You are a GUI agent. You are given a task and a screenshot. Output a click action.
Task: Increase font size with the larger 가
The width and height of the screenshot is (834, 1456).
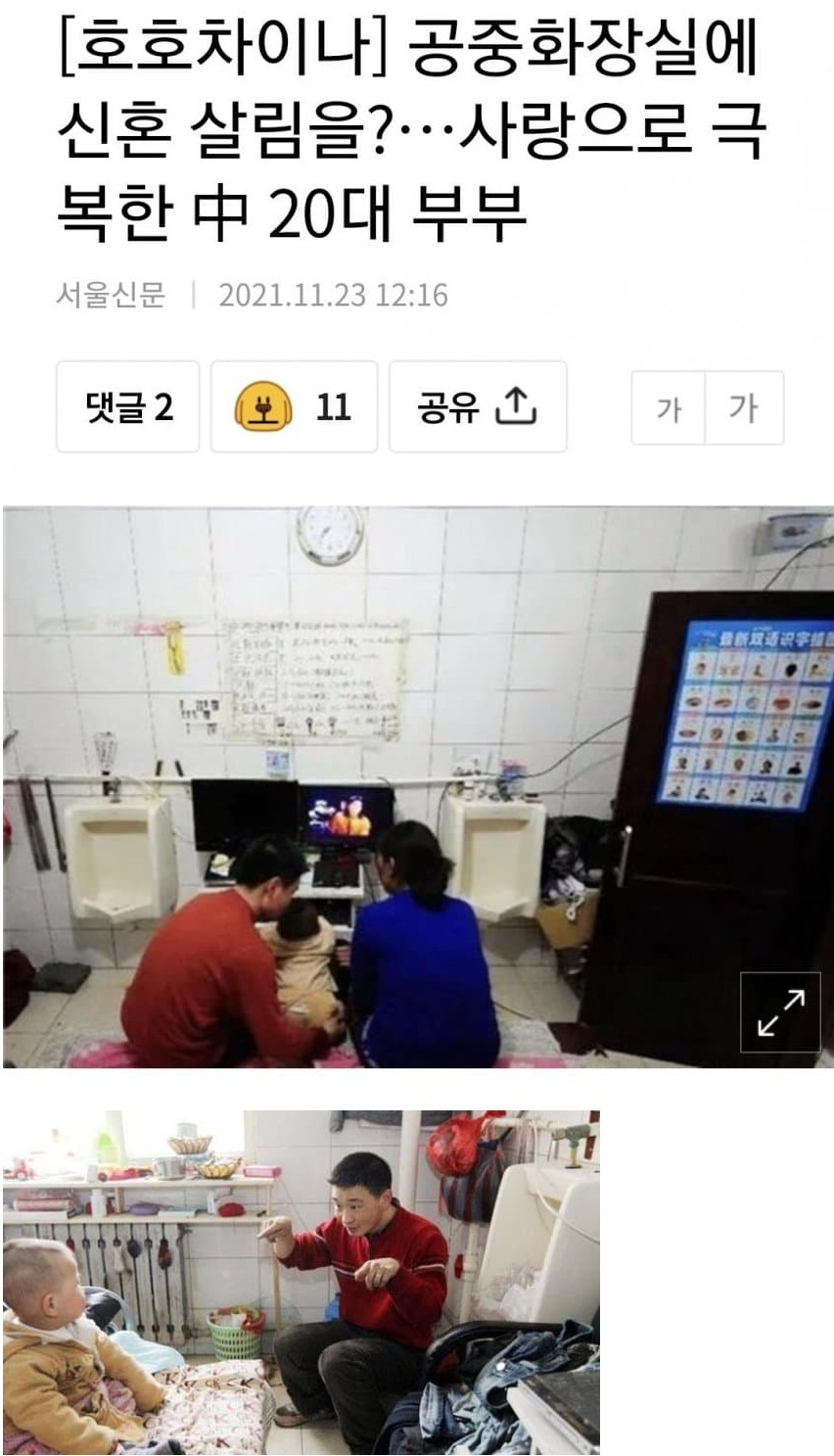(744, 407)
